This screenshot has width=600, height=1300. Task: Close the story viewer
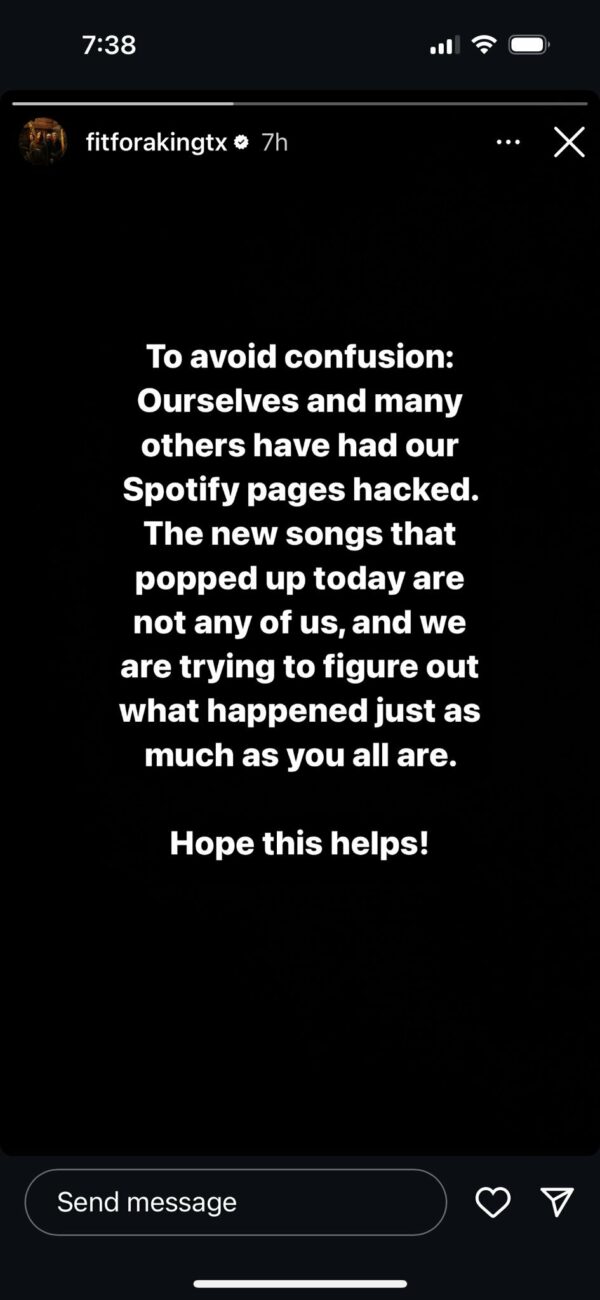(x=569, y=143)
